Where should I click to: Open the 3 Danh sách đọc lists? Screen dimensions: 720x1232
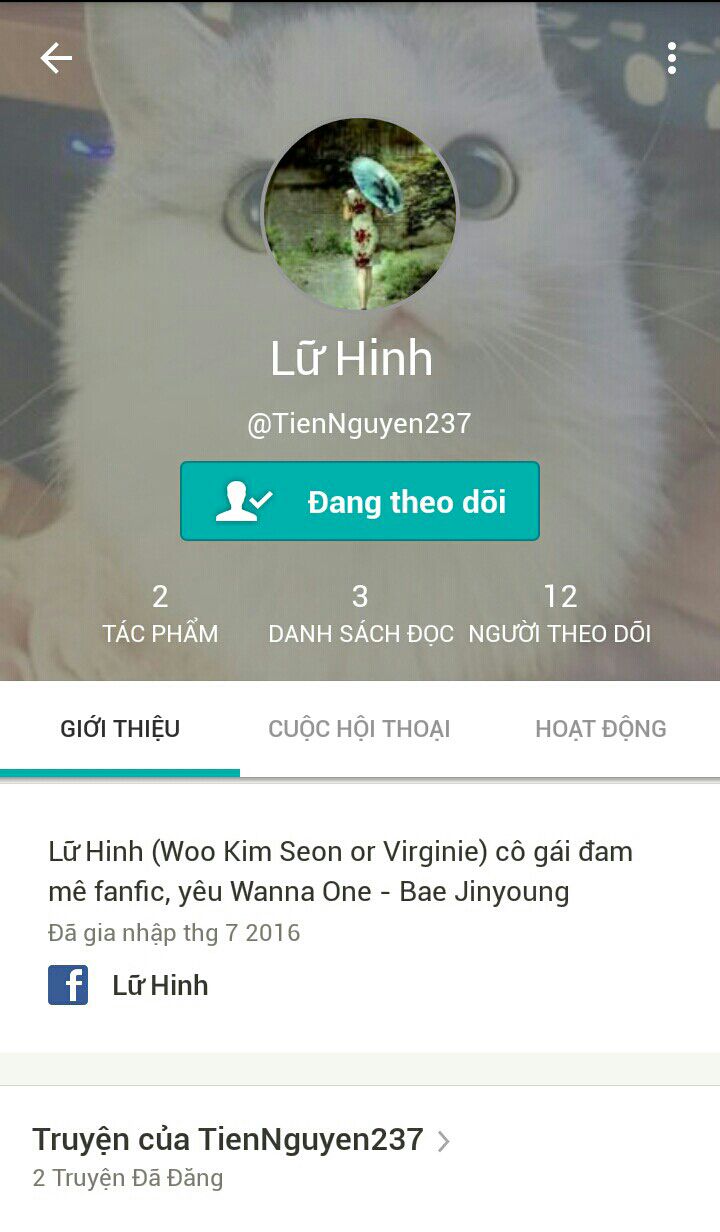pyautogui.click(x=360, y=614)
